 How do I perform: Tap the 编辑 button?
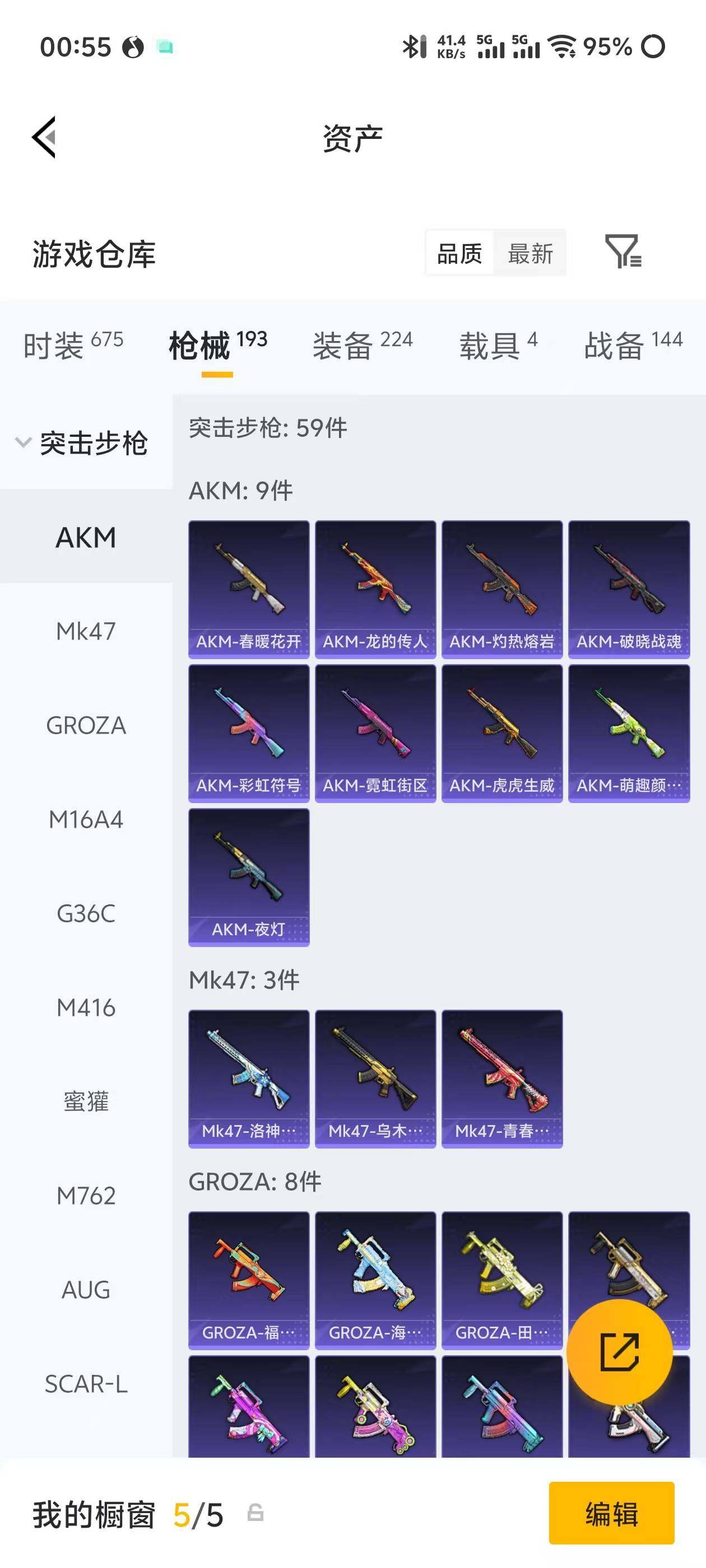click(x=611, y=1513)
